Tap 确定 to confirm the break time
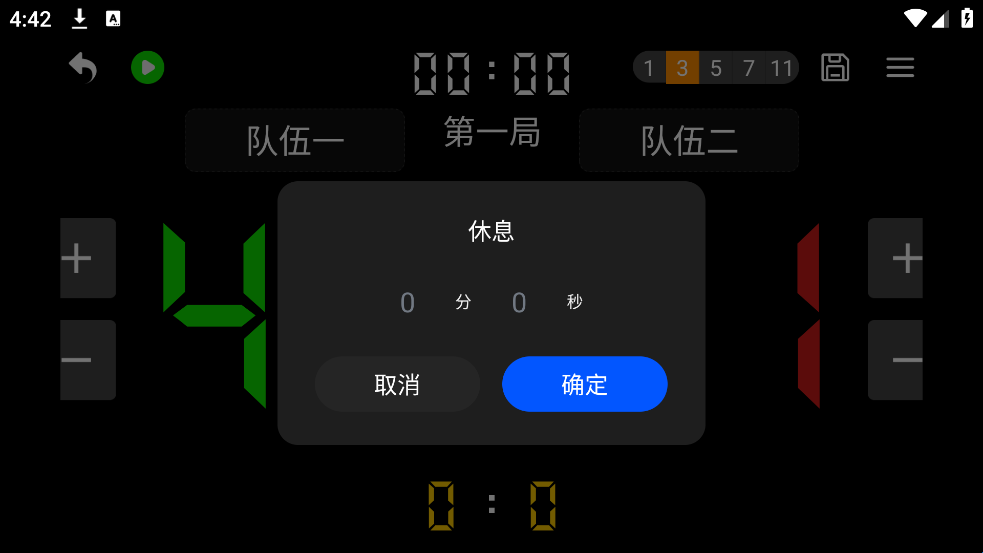This screenshot has width=983, height=553. click(x=584, y=384)
